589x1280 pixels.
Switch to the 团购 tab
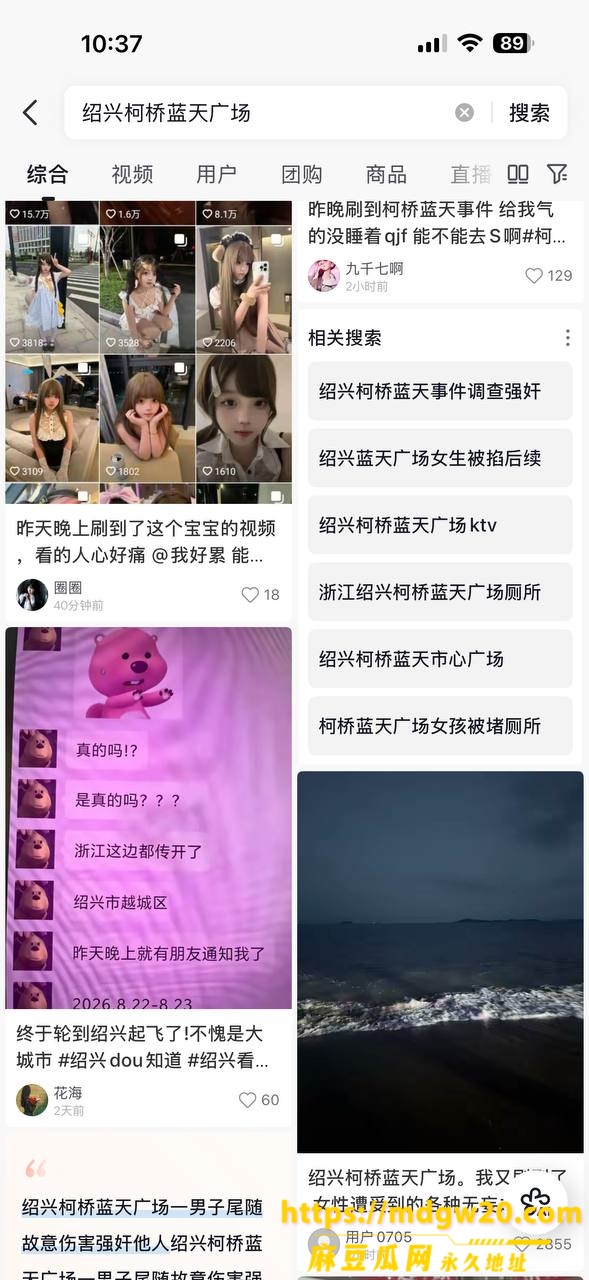(x=301, y=175)
